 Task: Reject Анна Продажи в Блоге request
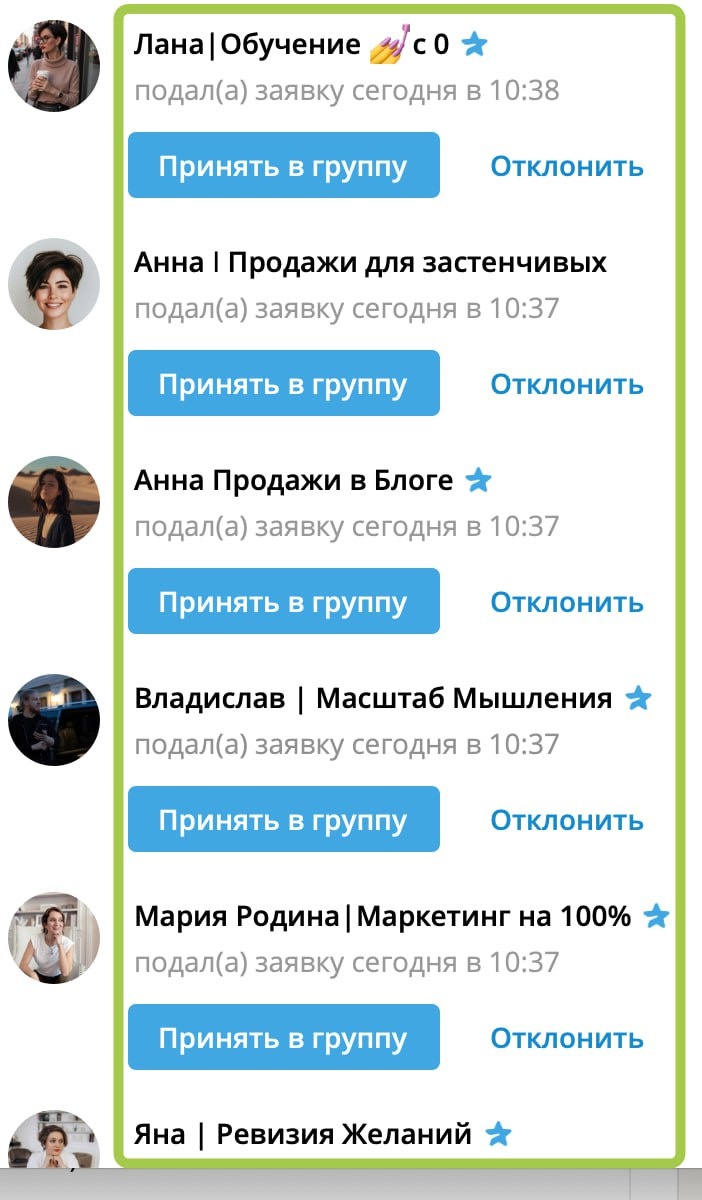(x=566, y=602)
